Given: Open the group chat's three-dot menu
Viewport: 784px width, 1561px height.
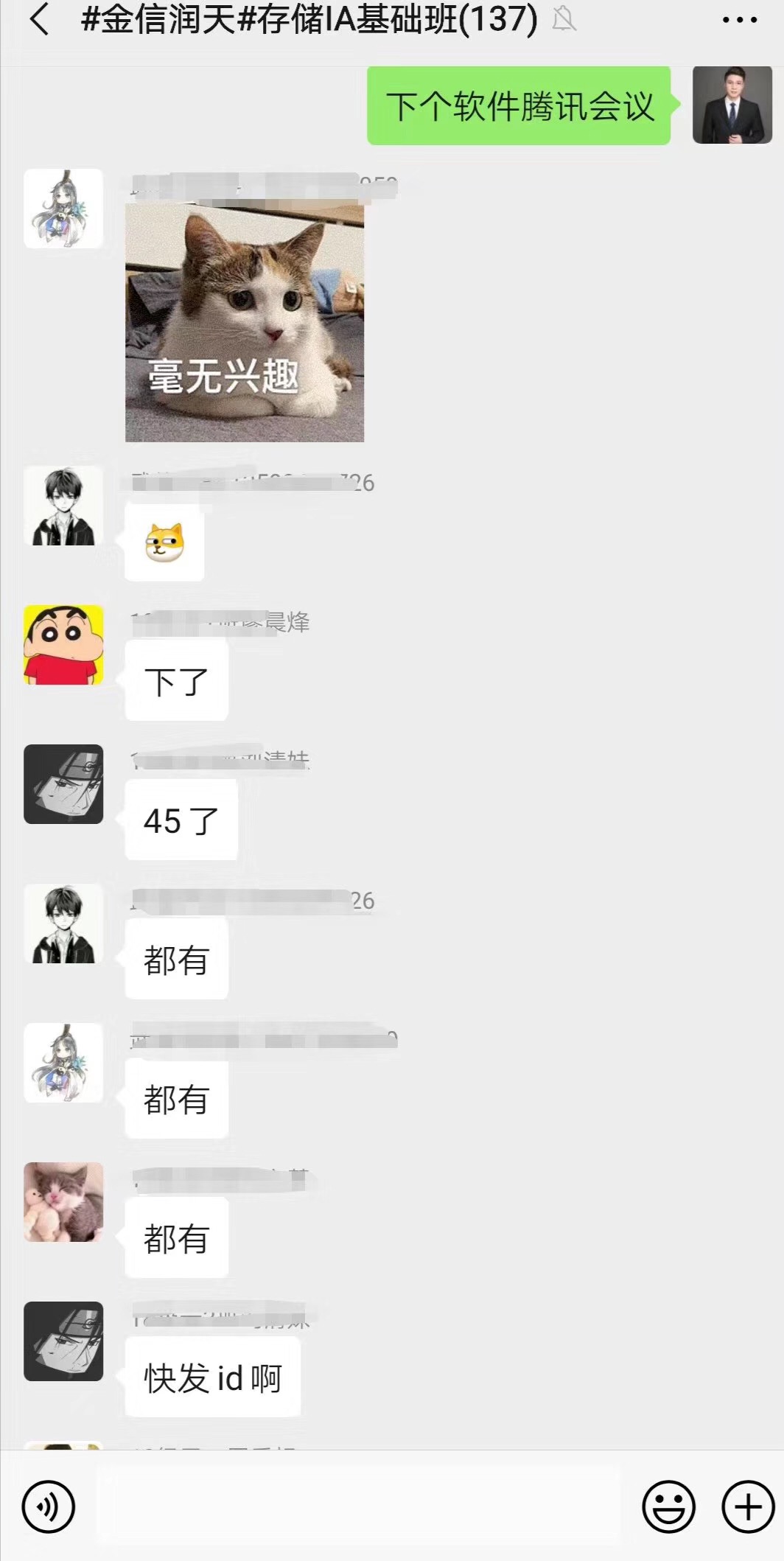Looking at the screenshot, I should pyautogui.click(x=739, y=20).
